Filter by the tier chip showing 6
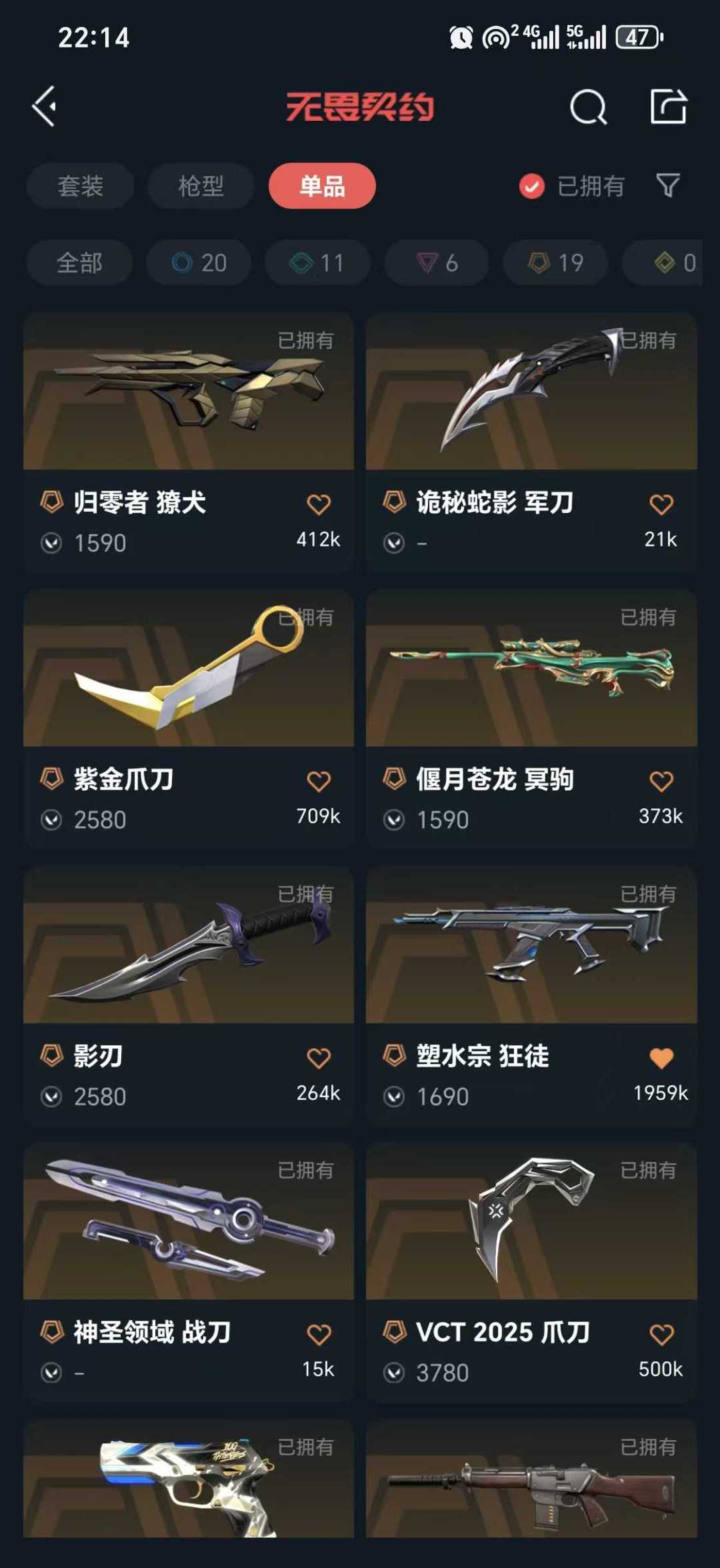The image size is (720, 1568). coord(437,263)
